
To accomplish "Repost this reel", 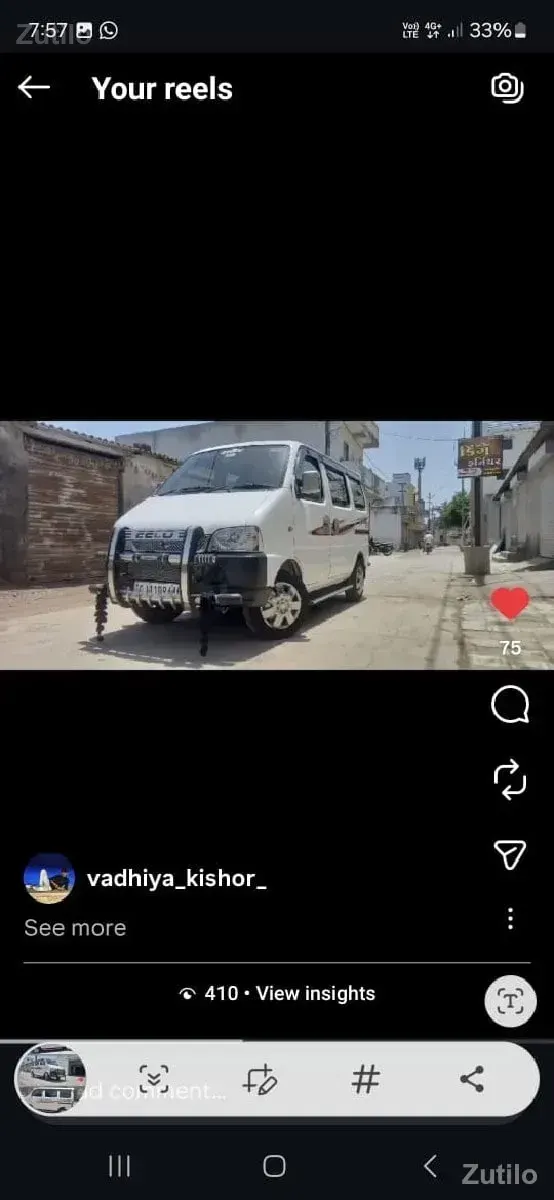I will pos(510,779).
